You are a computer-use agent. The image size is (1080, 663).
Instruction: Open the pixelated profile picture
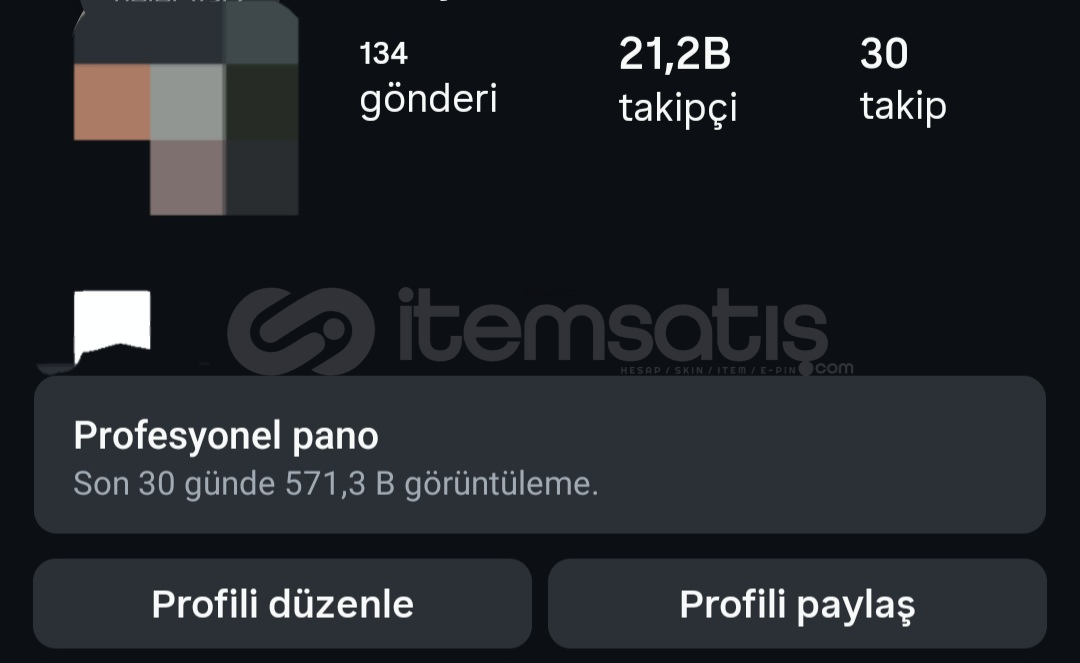tap(186, 108)
